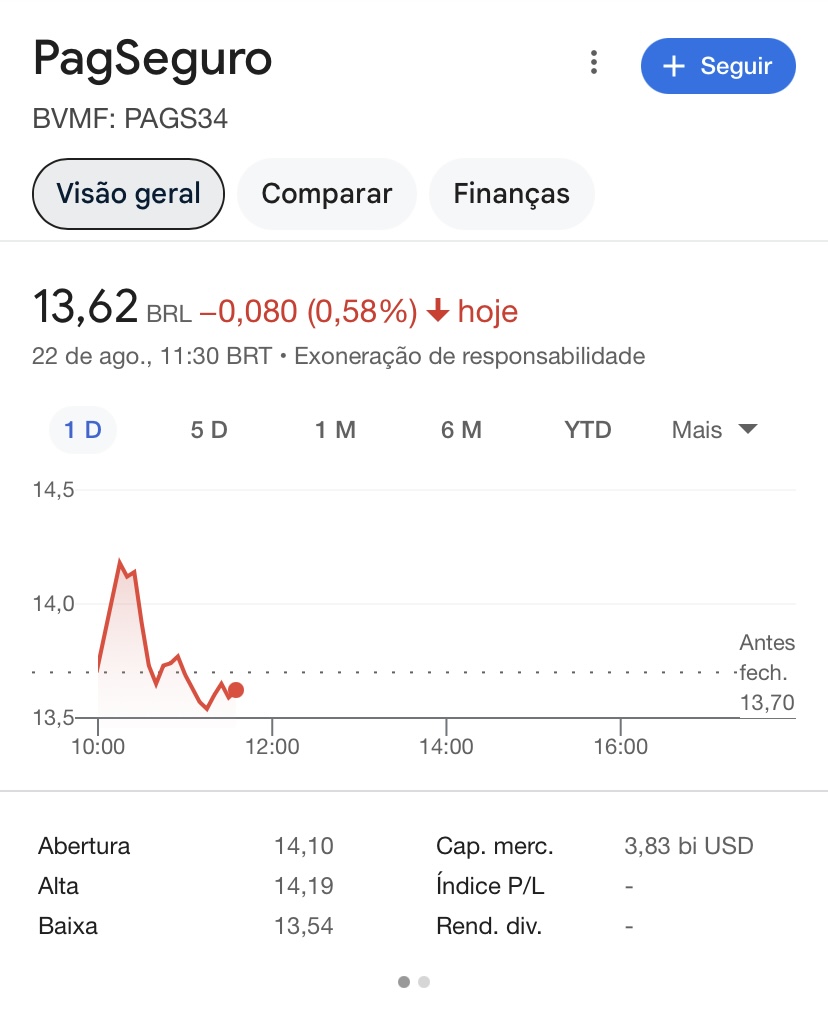This screenshot has width=828, height=1024.
Task: Follow PagSeguro with the Seguir button
Action: point(718,66)
